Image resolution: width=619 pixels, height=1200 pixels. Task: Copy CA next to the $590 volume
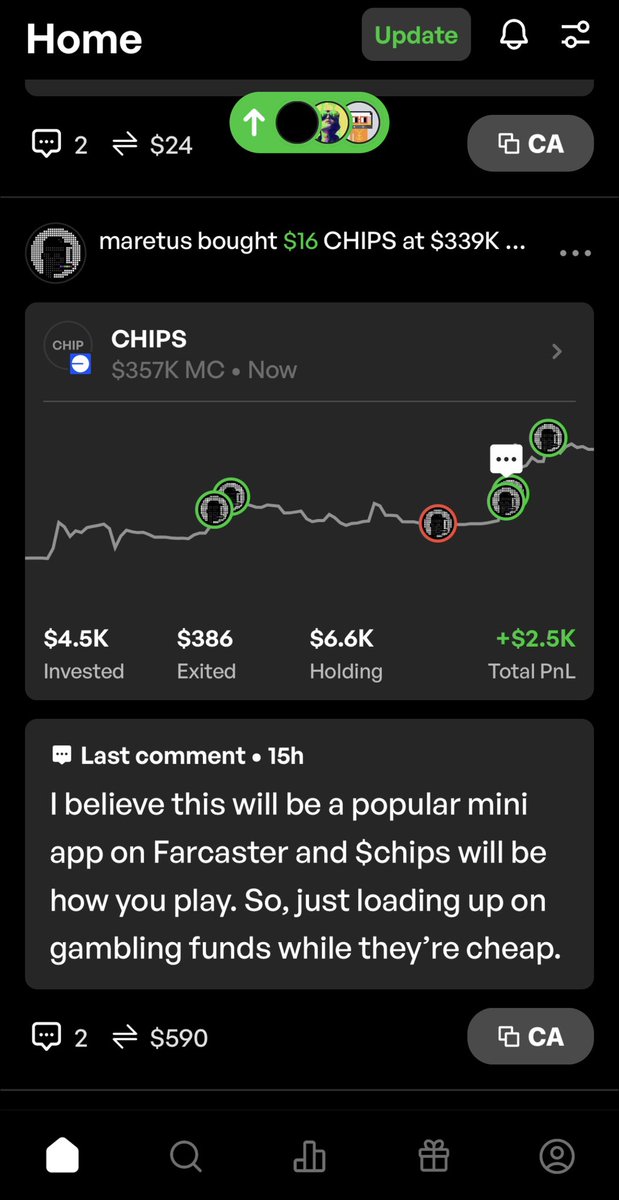(530, 1037)
